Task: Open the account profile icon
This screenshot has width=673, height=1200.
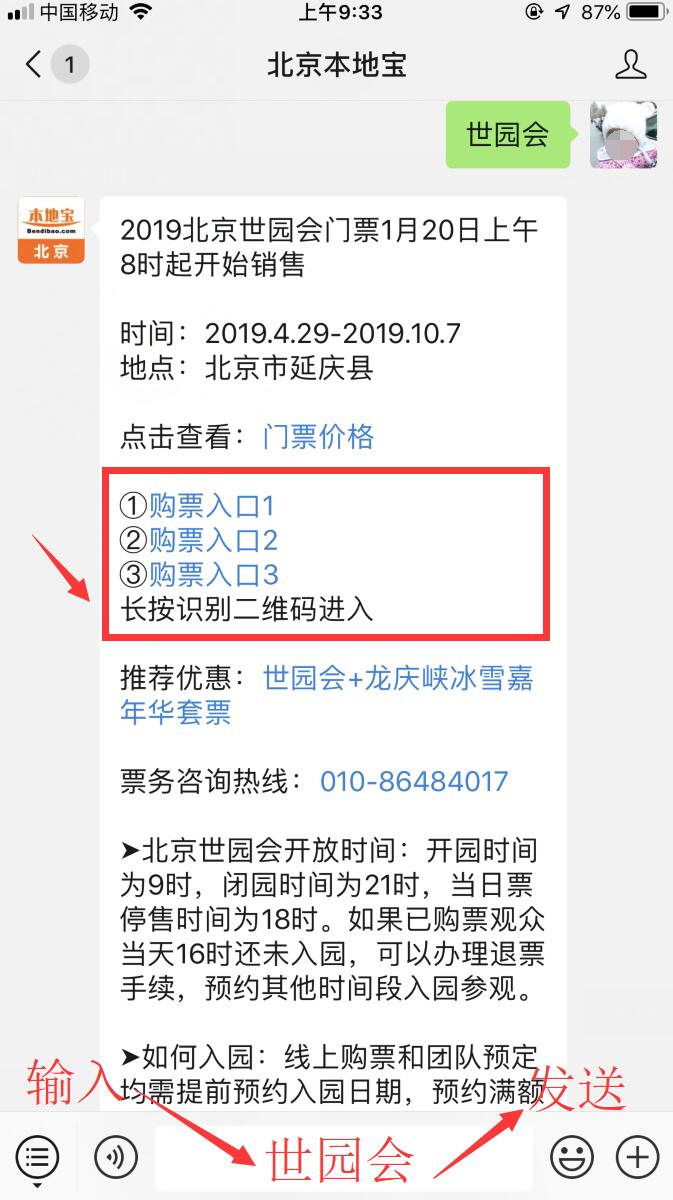Action: [x=630, y=66]
